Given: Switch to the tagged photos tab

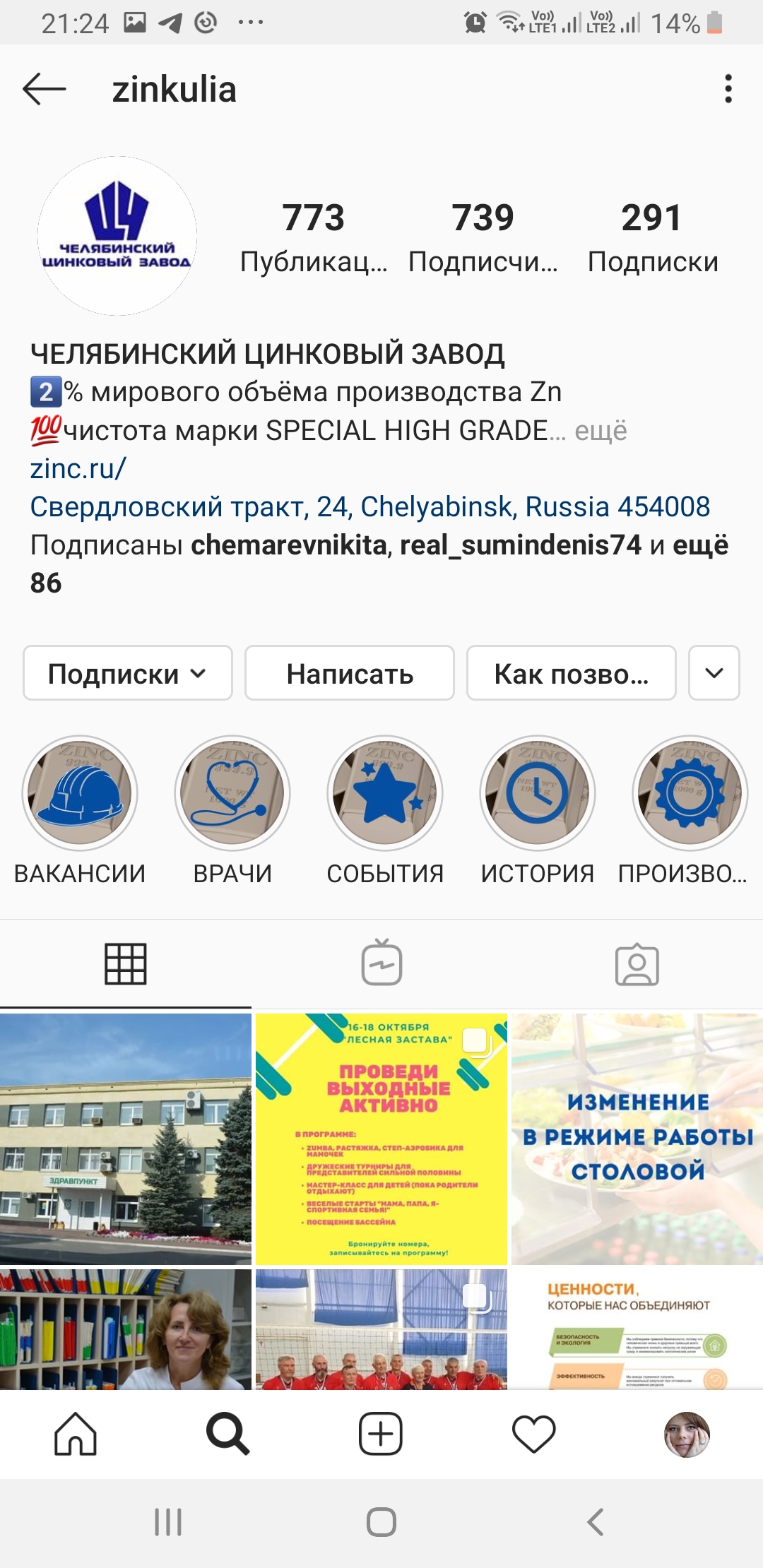Looking at the screenshot, I should tap(637, 963).
